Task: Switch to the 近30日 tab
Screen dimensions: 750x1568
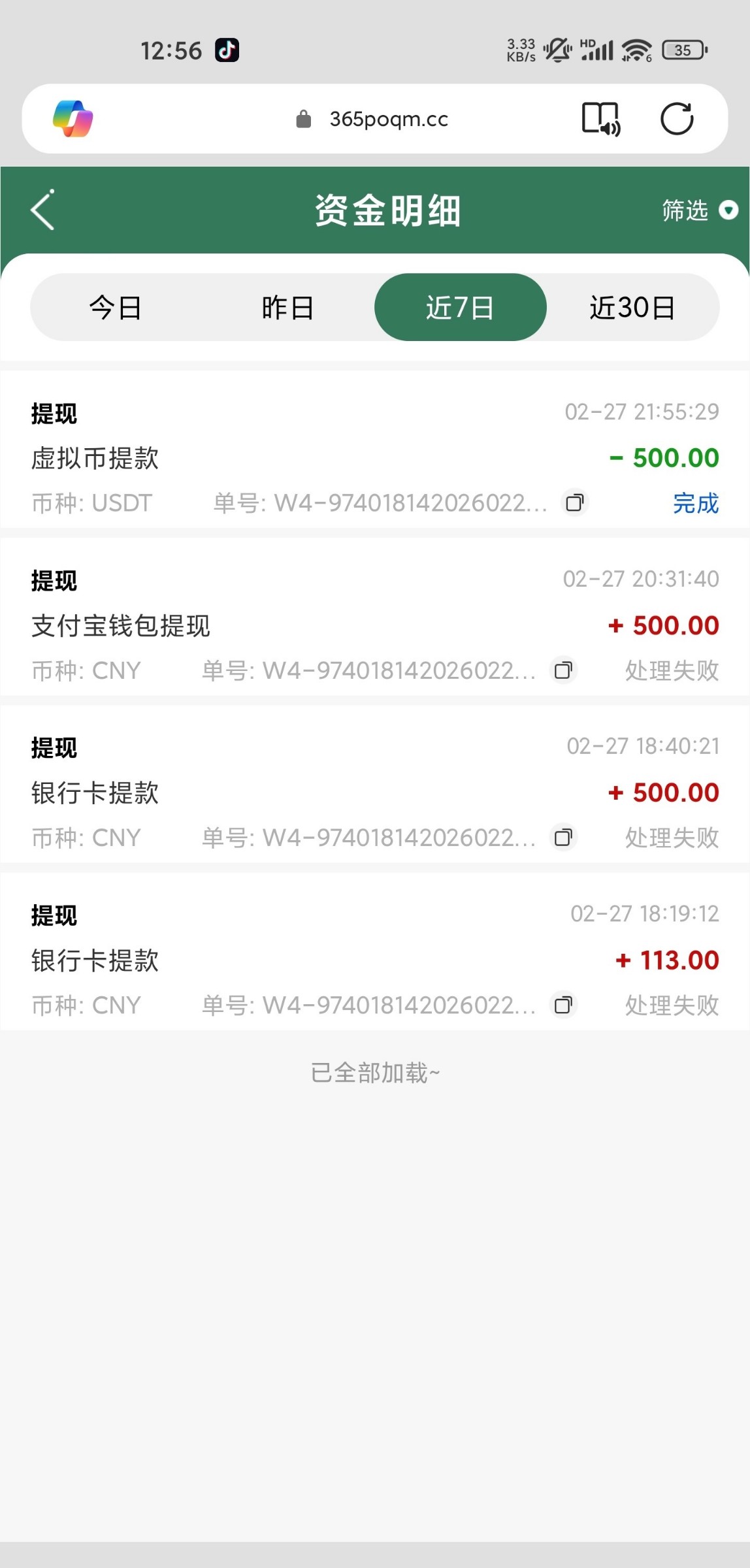Action: (x=632, y=307)
